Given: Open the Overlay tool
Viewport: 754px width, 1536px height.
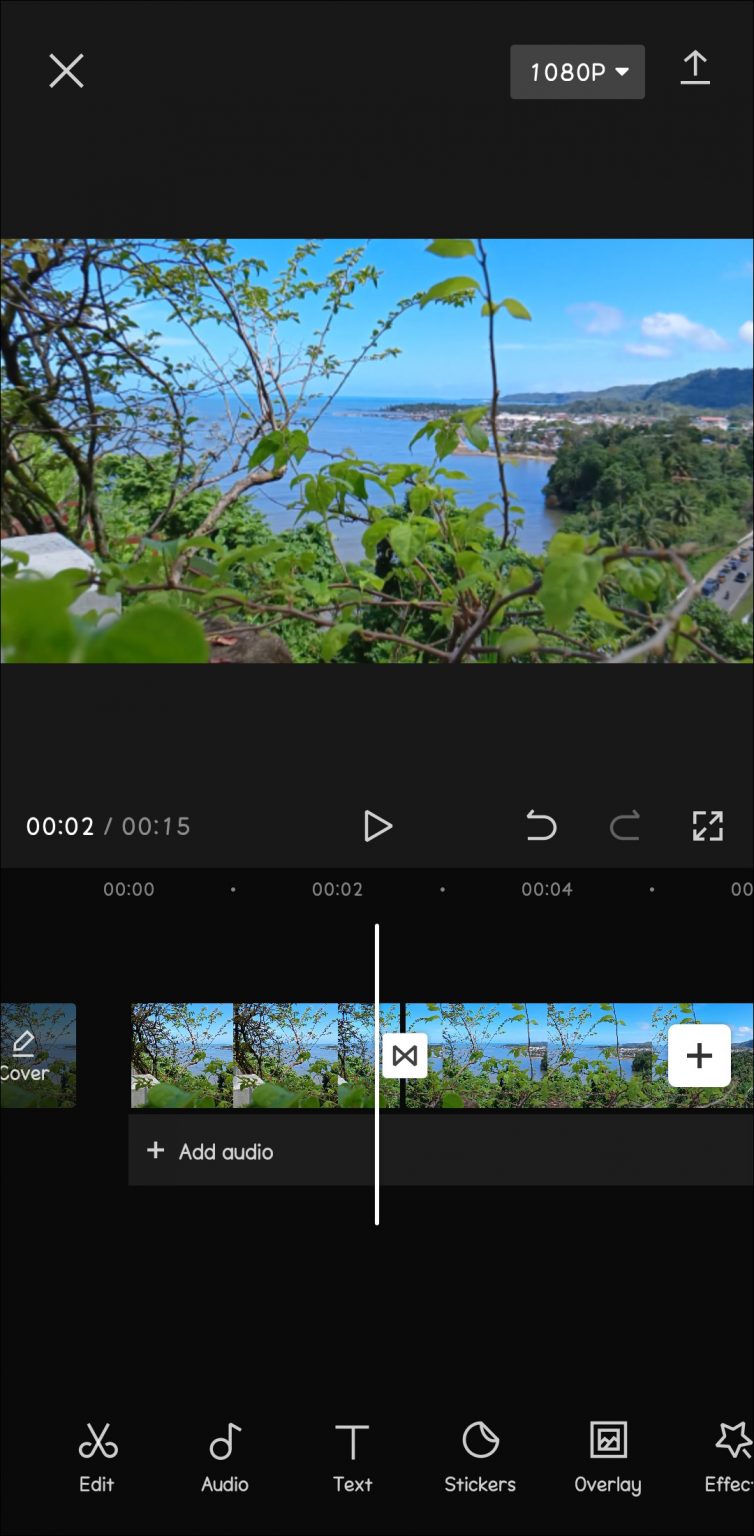Looking at the screenshot, I should (x=607, y=1457).
